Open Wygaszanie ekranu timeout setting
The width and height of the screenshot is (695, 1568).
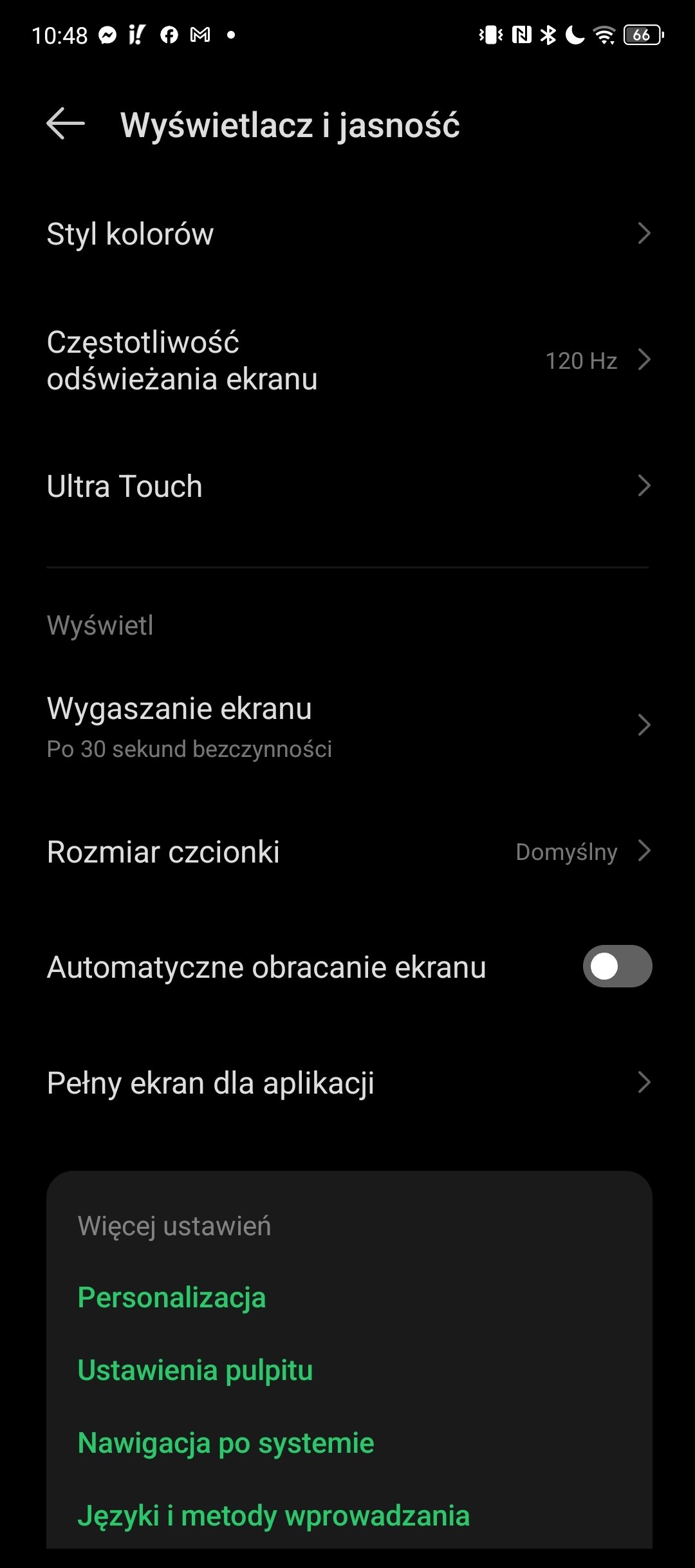click(347, 725)
